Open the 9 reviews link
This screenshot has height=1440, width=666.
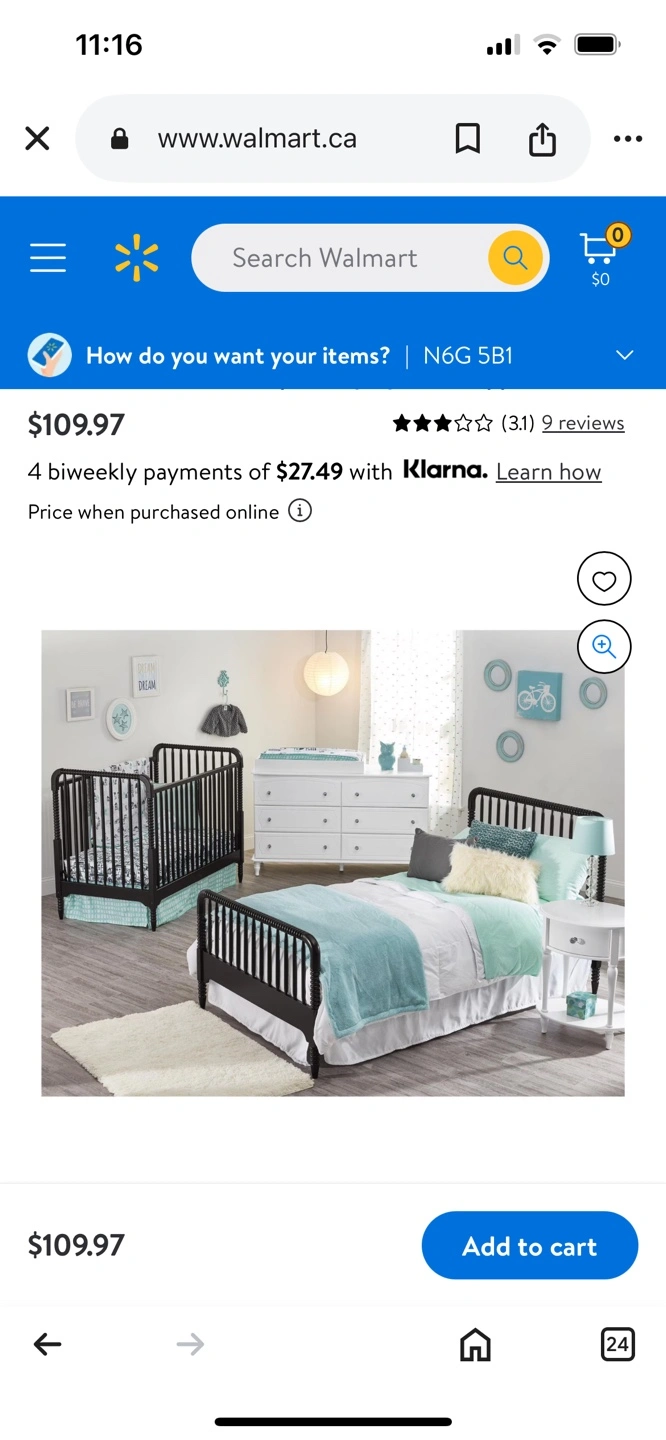(x=583, y=423)
